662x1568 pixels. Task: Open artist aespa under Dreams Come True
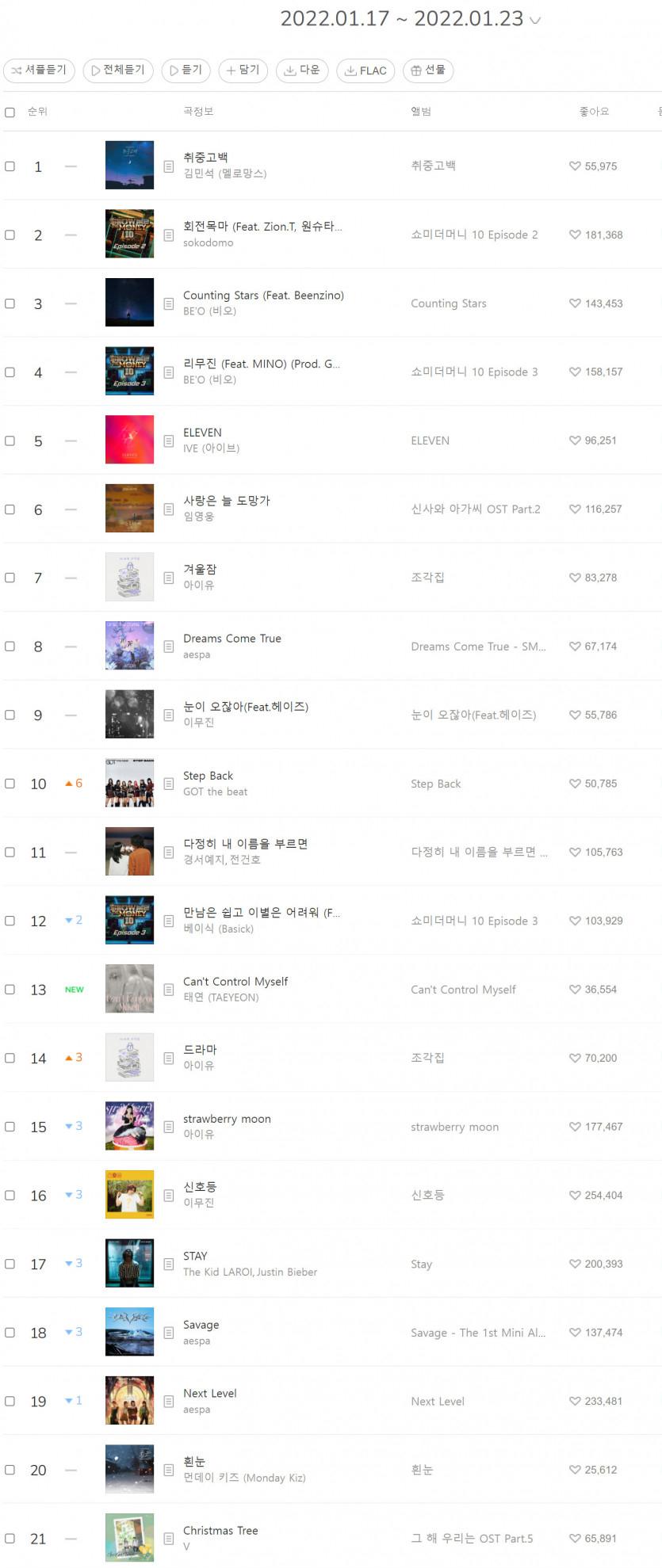pos(197,654)
